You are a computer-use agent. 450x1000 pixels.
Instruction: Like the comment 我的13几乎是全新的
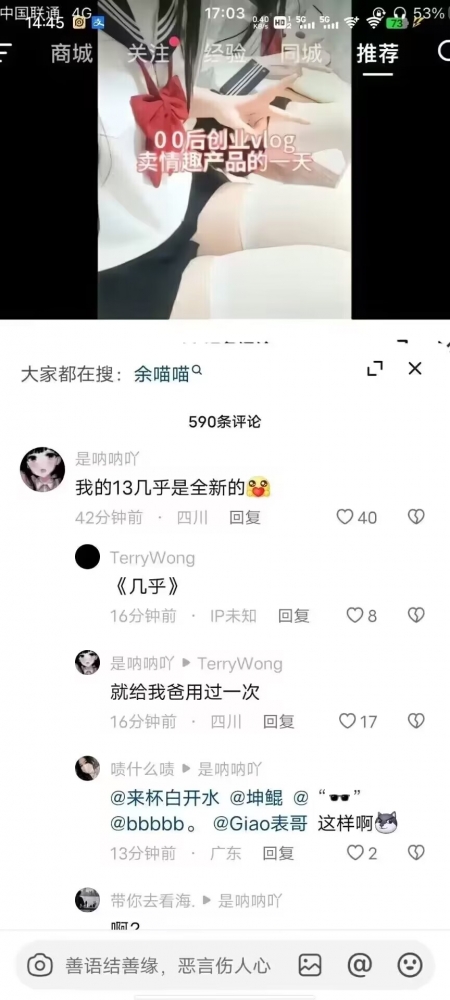(x=345, y=517)
